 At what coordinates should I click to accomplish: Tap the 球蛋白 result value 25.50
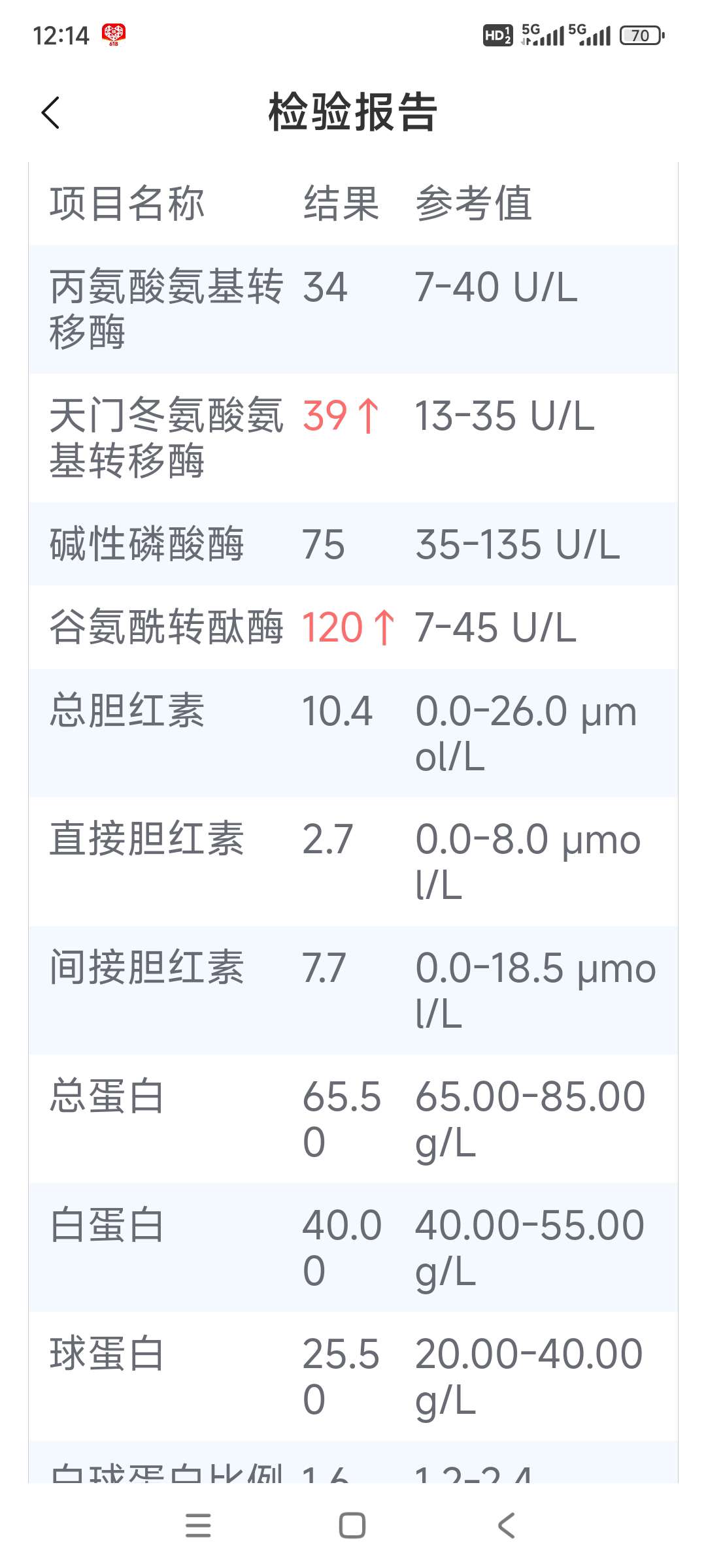point(340,1372)
